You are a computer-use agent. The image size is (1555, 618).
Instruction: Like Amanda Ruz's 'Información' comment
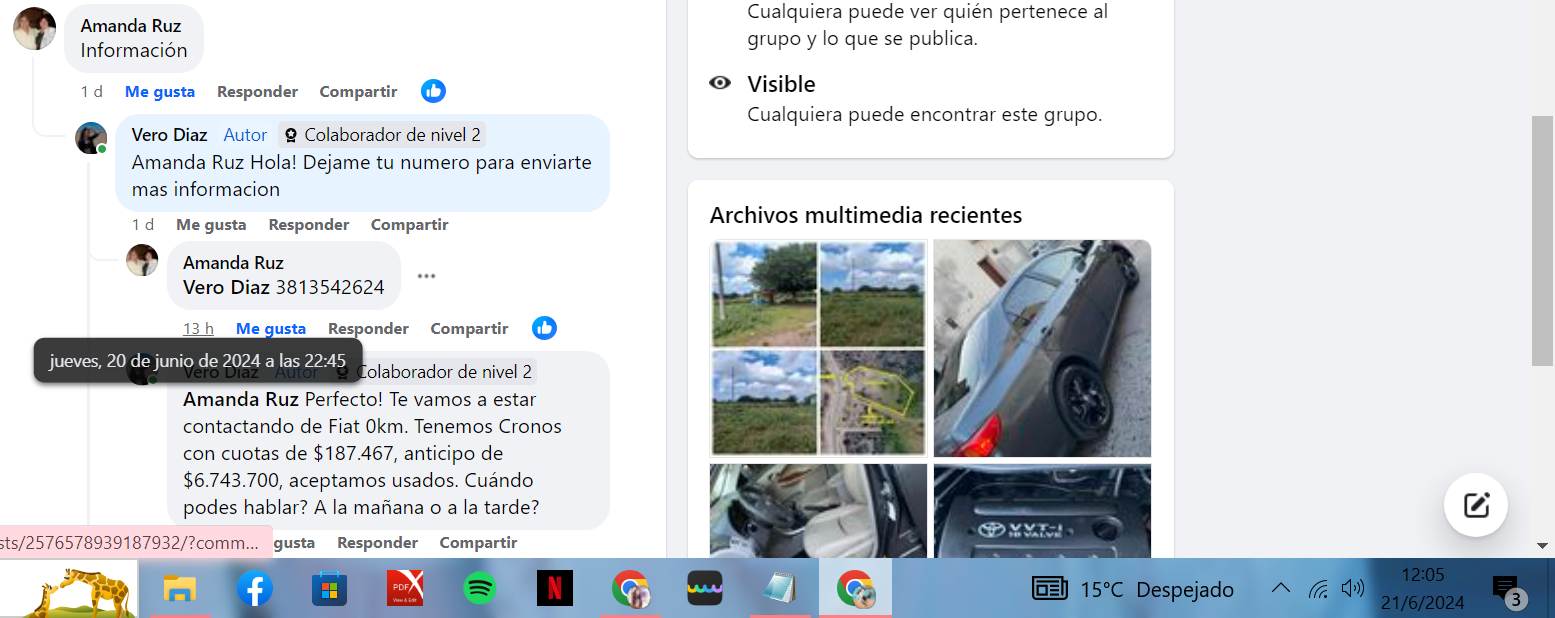pyautogui.click(x=159, y=91)
